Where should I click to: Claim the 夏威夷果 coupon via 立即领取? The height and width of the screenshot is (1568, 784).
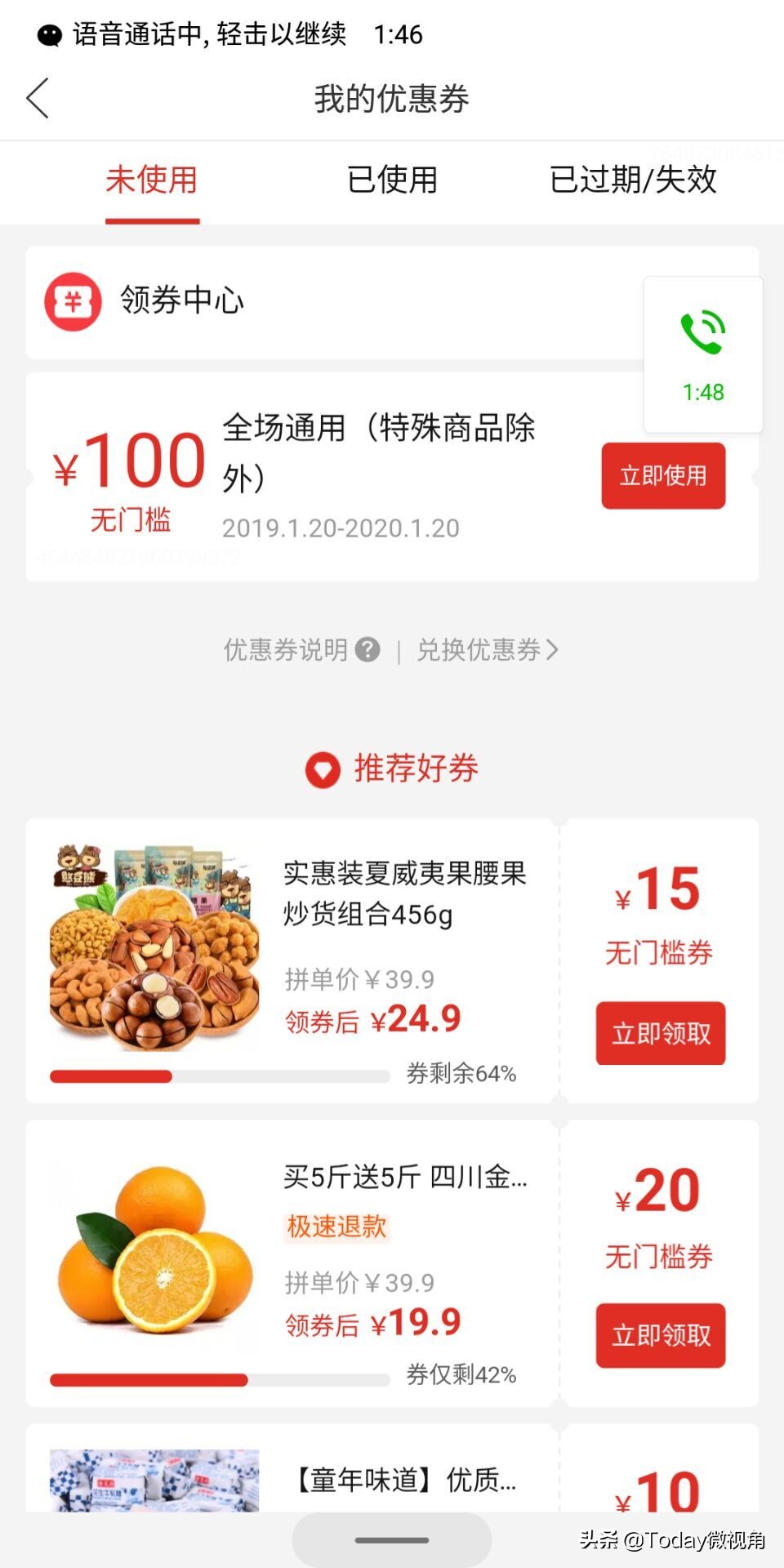coord(660,1033)
